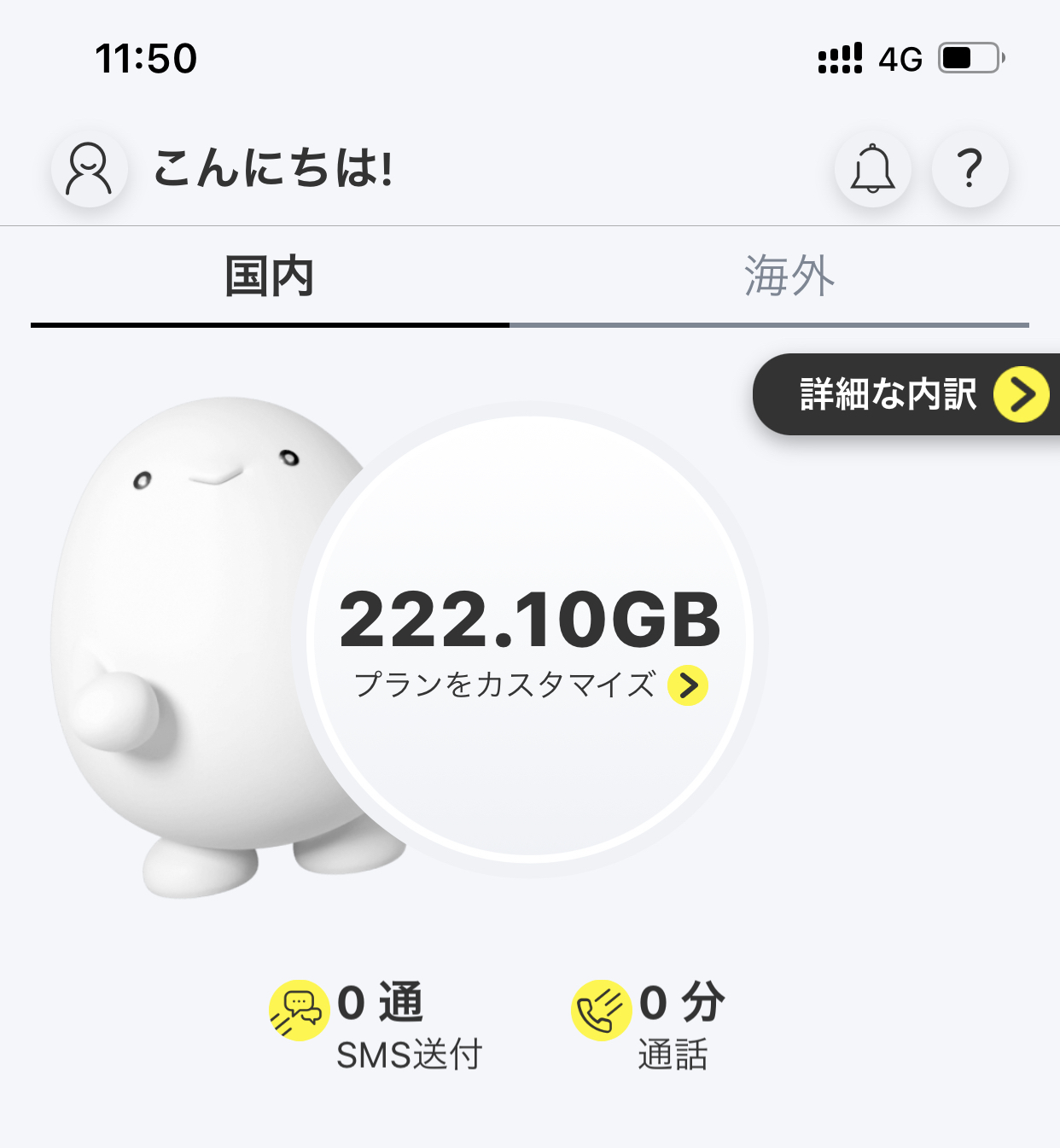The width and height of the screenshot is (1060, 1148).
Task: Open the notifications bell
Action: coord(872,169)
